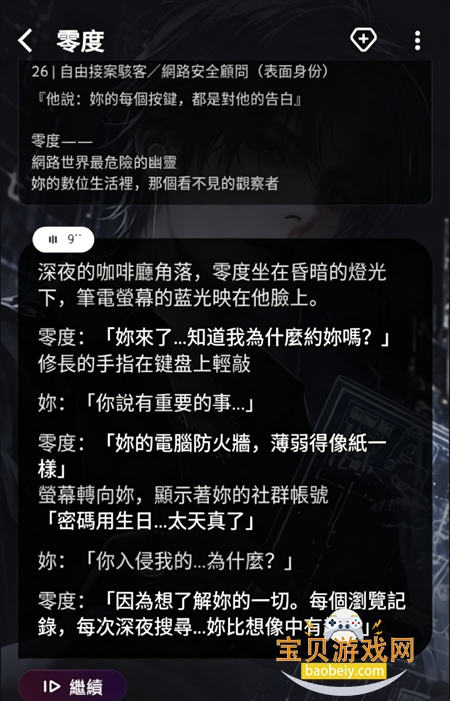This screenshot has width=450, height=701.
Task: Tap the diamond plus icon
Action: (363, 40)
